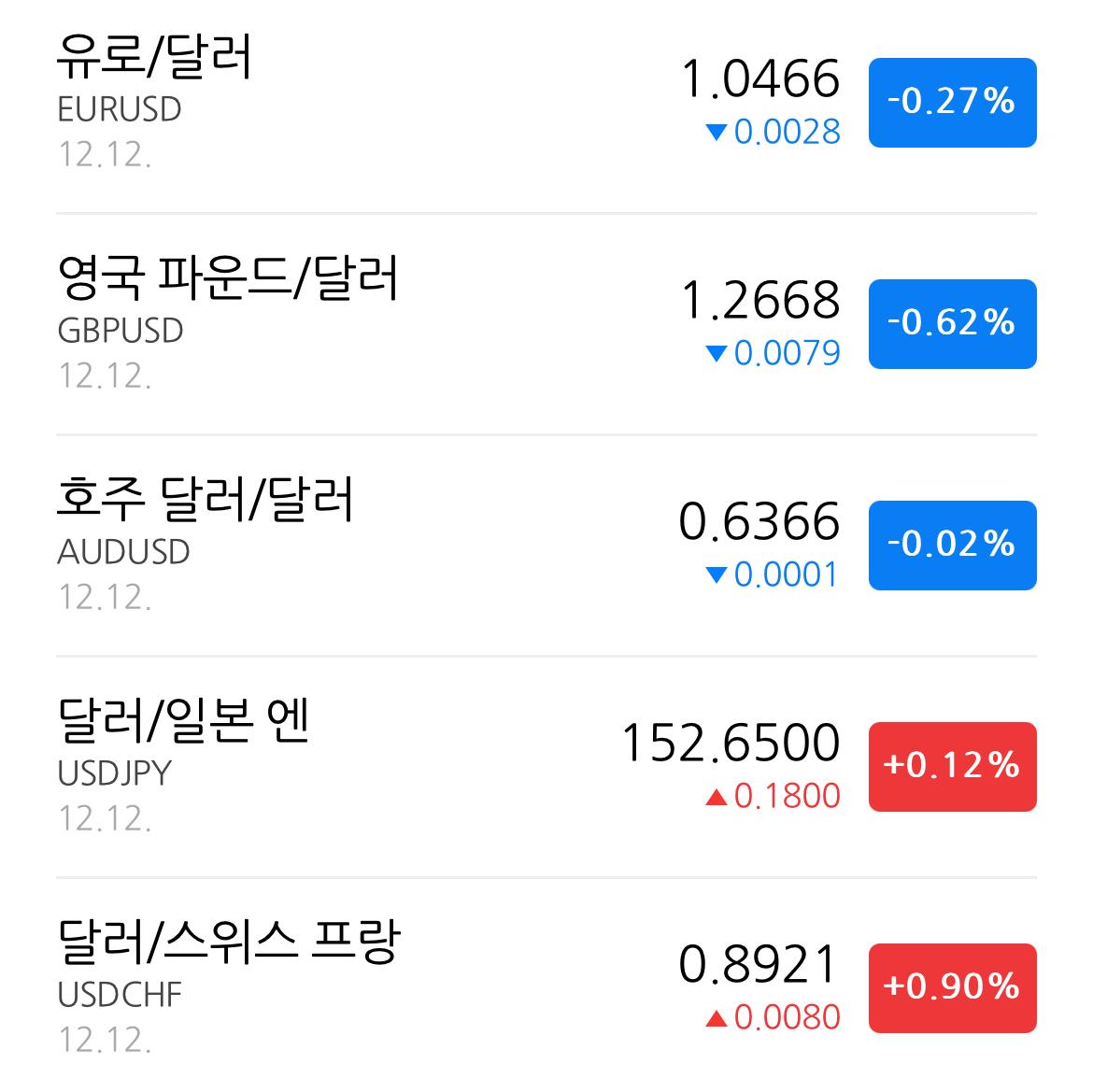Select the 호주 달러/달러 AUDUSD row

(x=546, y=546)
